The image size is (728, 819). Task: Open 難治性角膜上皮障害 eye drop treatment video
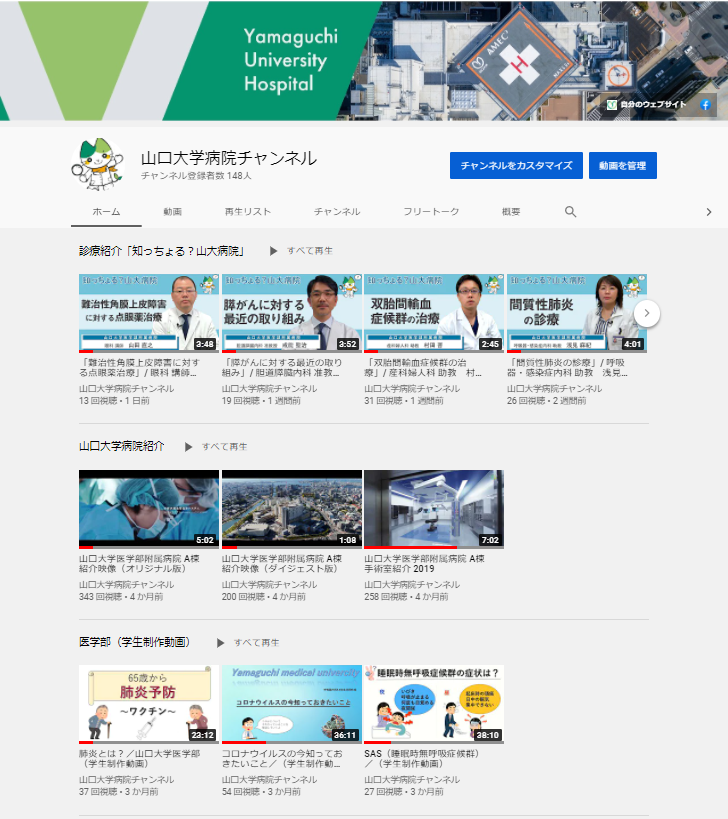click(149, 313)
